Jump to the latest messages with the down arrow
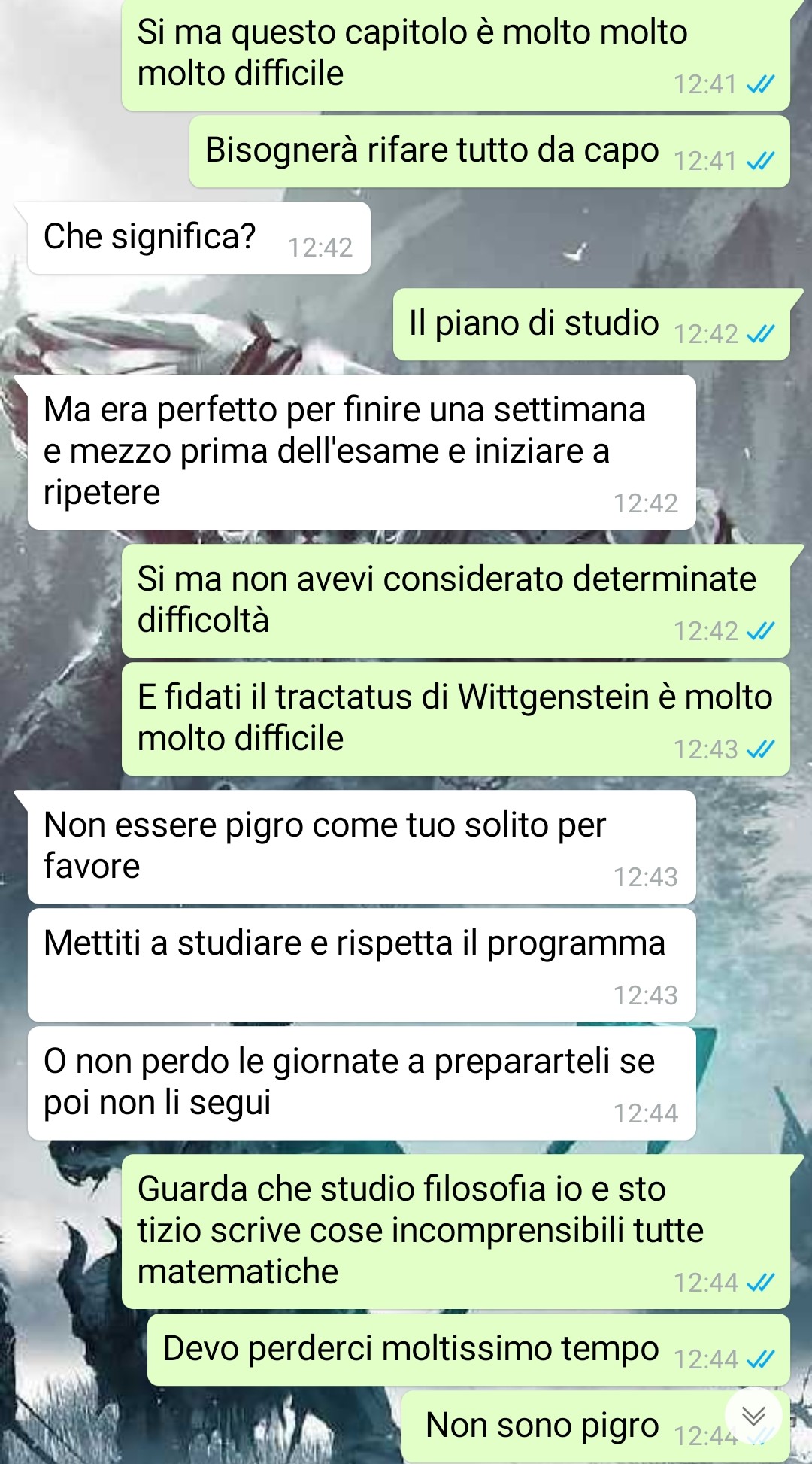Screen dimensions: 812x1464 click(x=753, y=1417)
